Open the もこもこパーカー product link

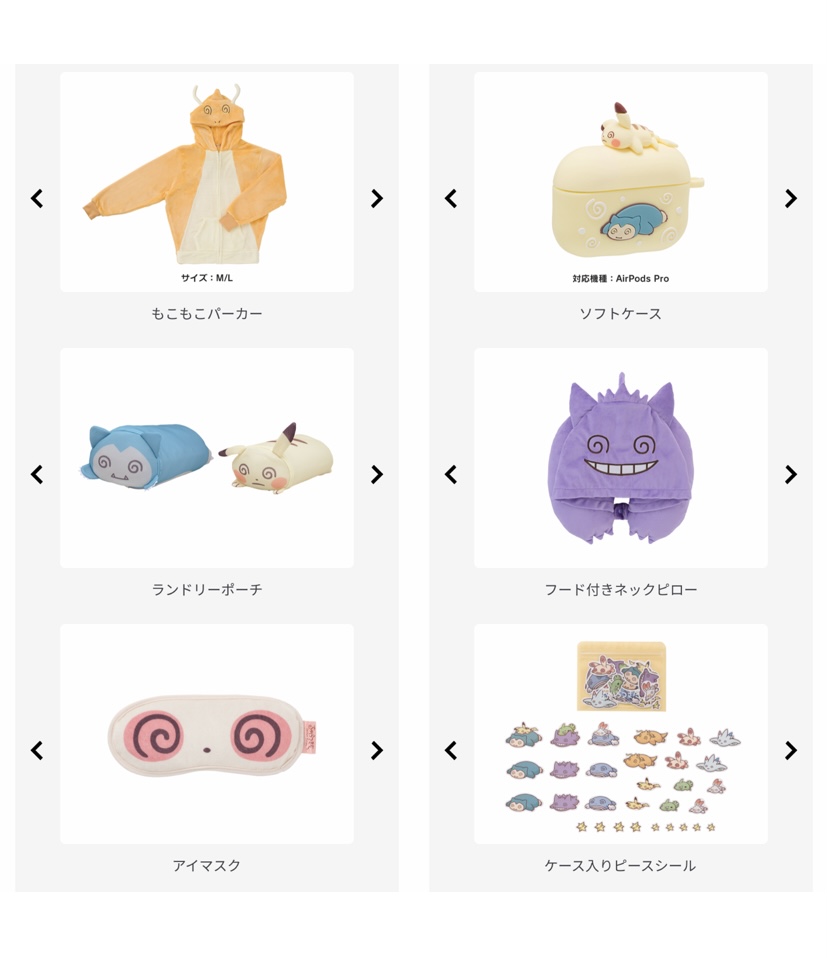pyautogui.click(x=206, y=313)
